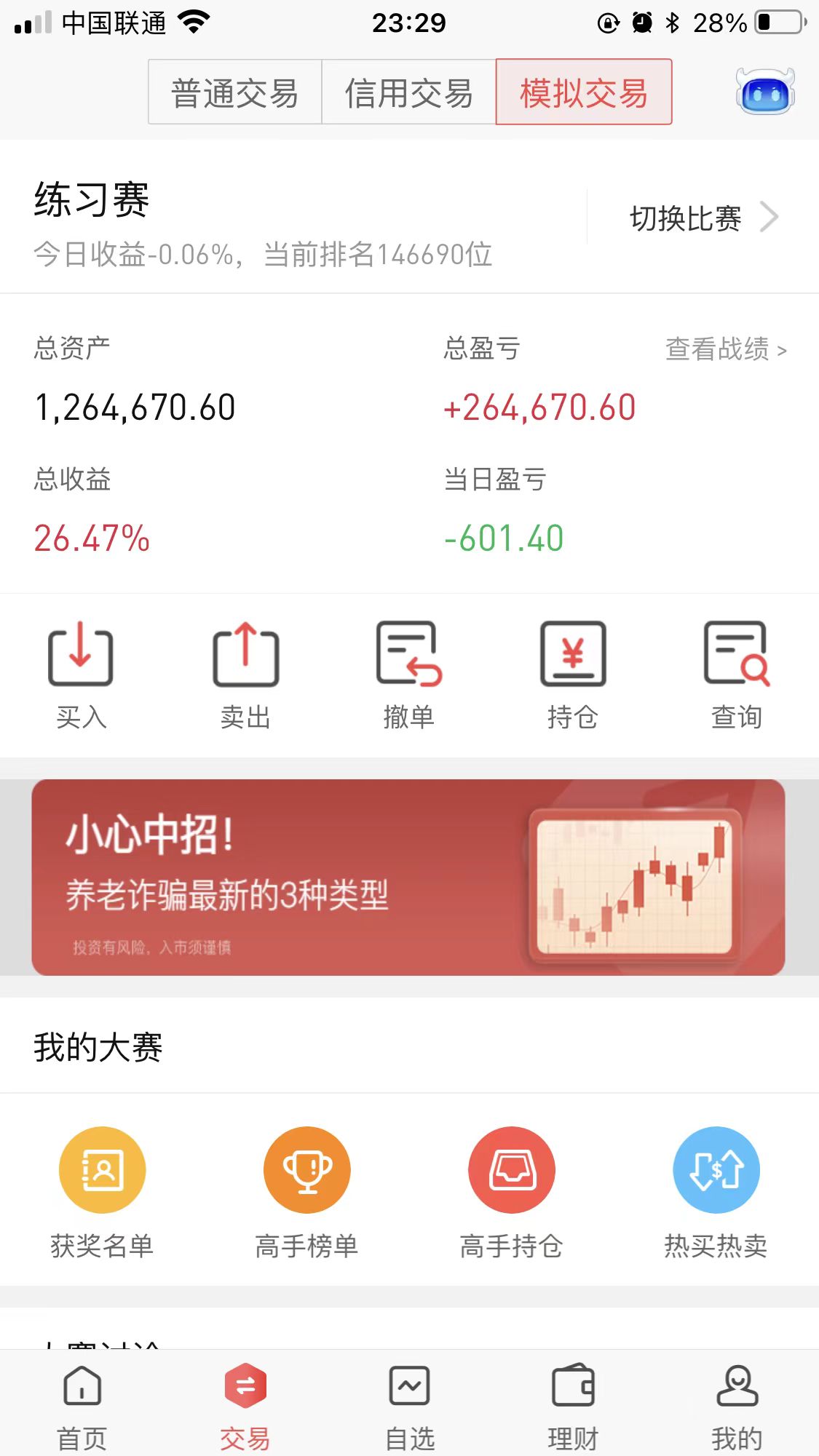Switch to the 自选 watchlist tab
819x1456 pixels.
409,1406
